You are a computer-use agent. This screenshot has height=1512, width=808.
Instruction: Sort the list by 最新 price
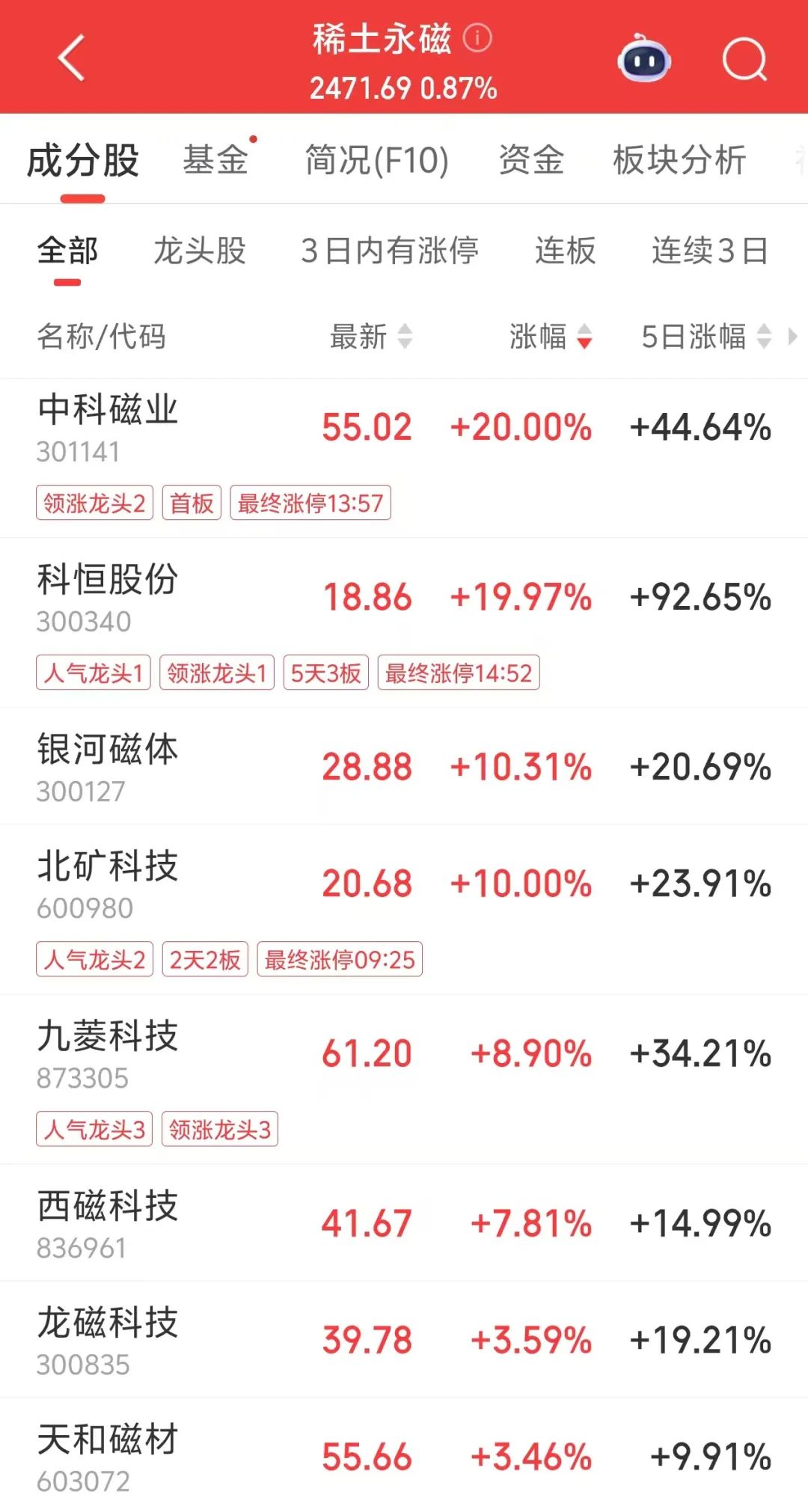pyautogui.click(x=371, y=337)
